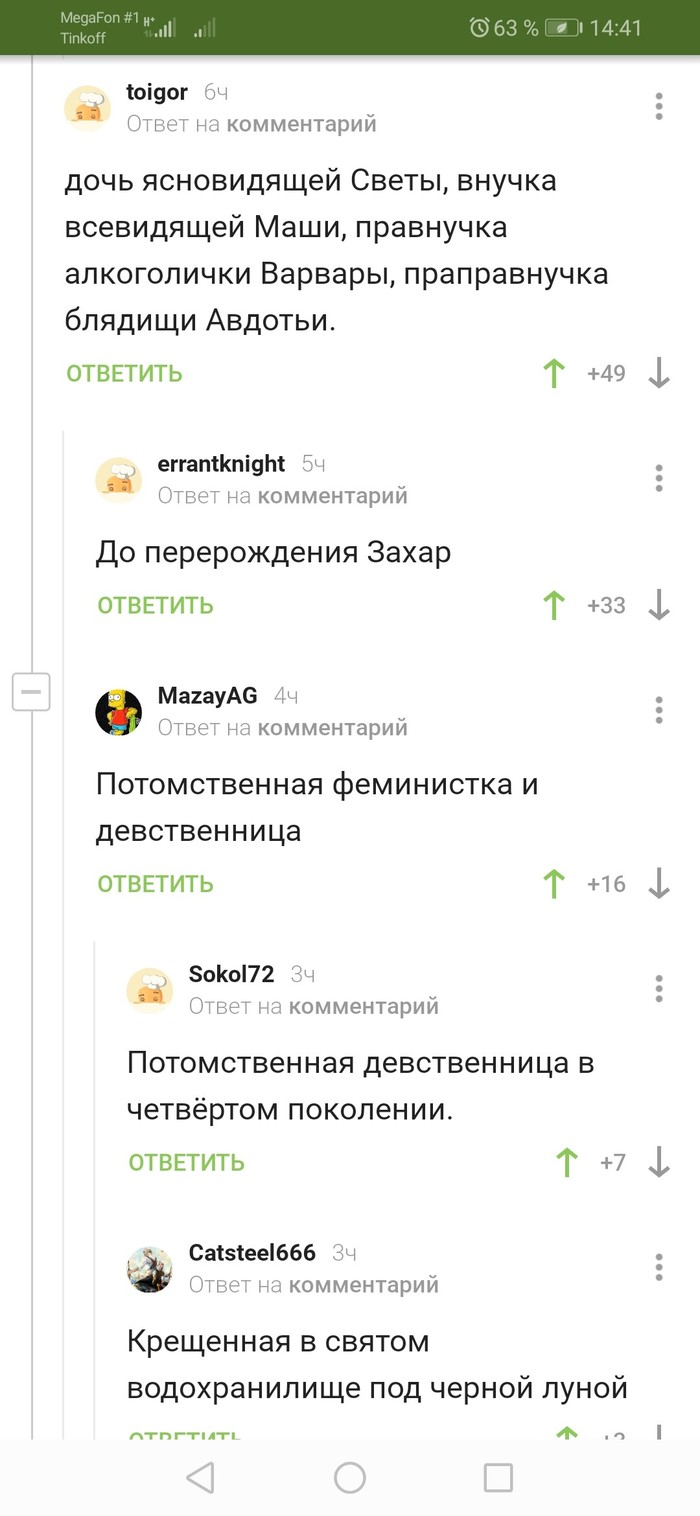Go to the home screen
This screenshot has width=700, height=1516.
point(350,1477)
